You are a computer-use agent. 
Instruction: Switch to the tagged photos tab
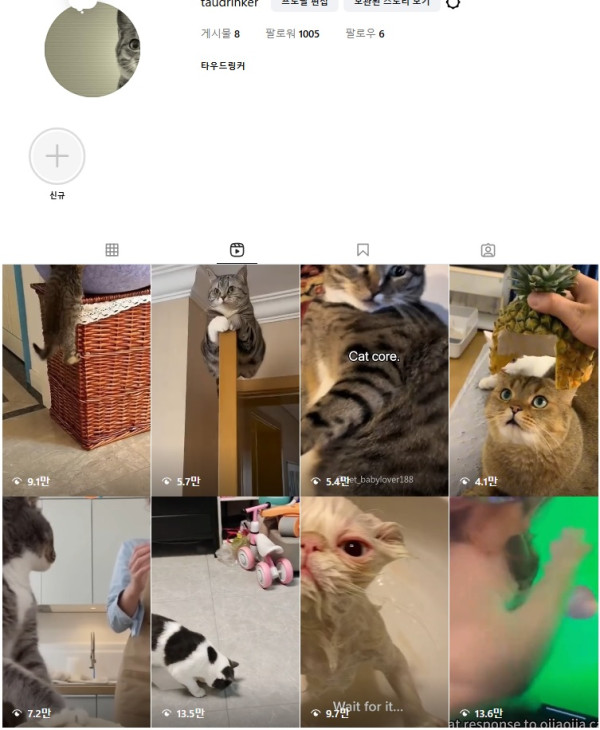[488, 250]
